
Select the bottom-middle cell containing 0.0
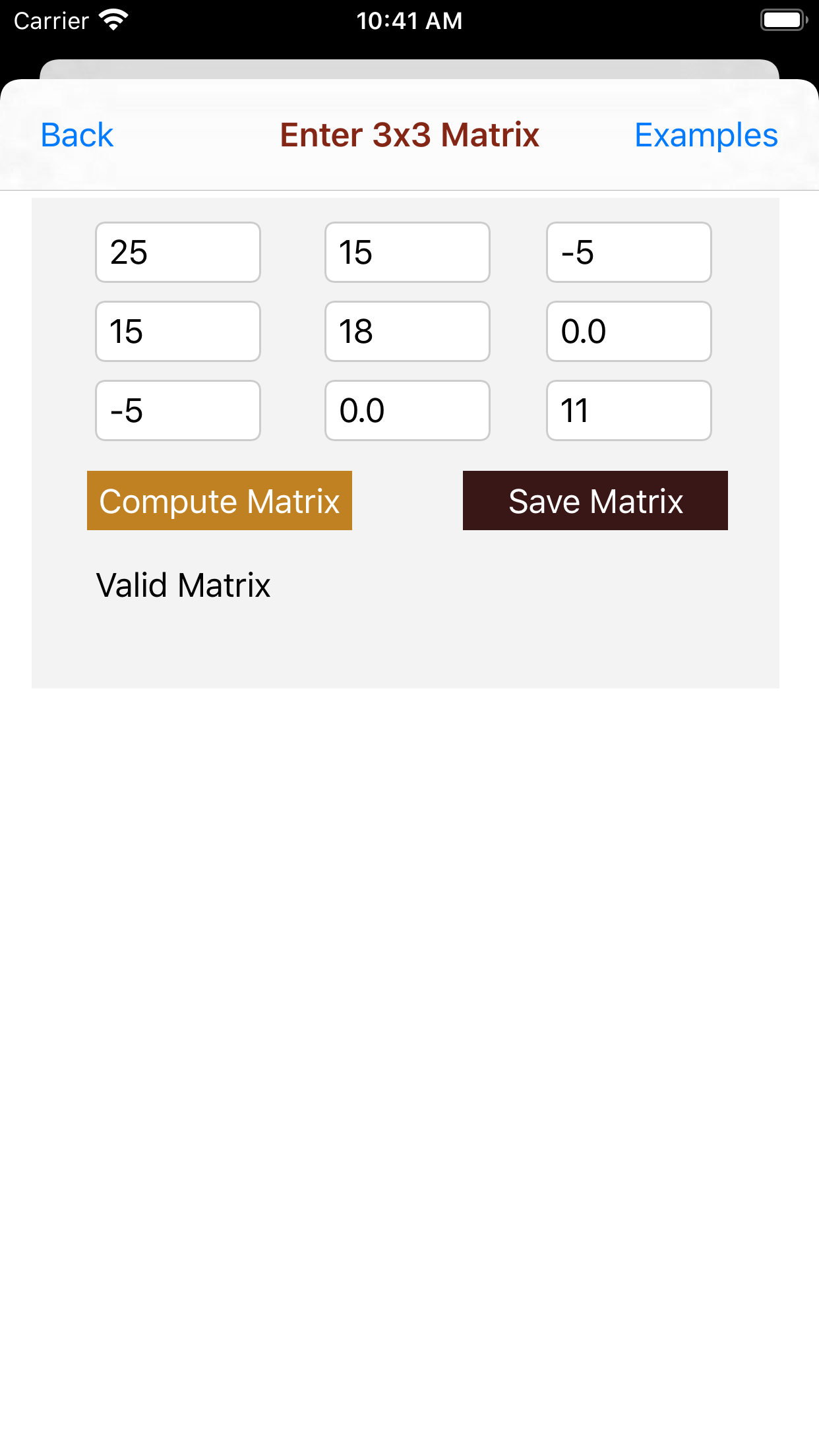click(407, 410)
